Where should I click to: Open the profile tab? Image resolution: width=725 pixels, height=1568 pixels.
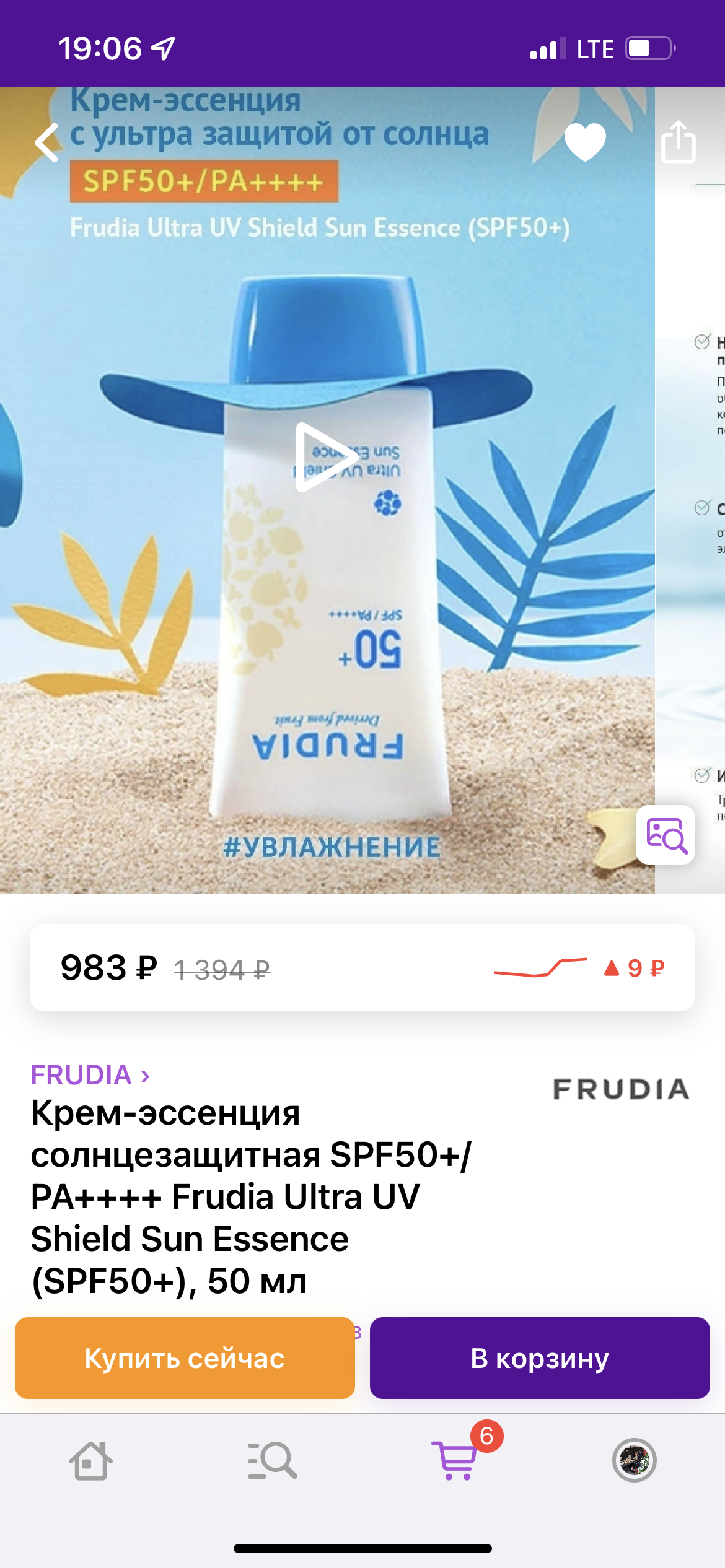pos(634,1460)
